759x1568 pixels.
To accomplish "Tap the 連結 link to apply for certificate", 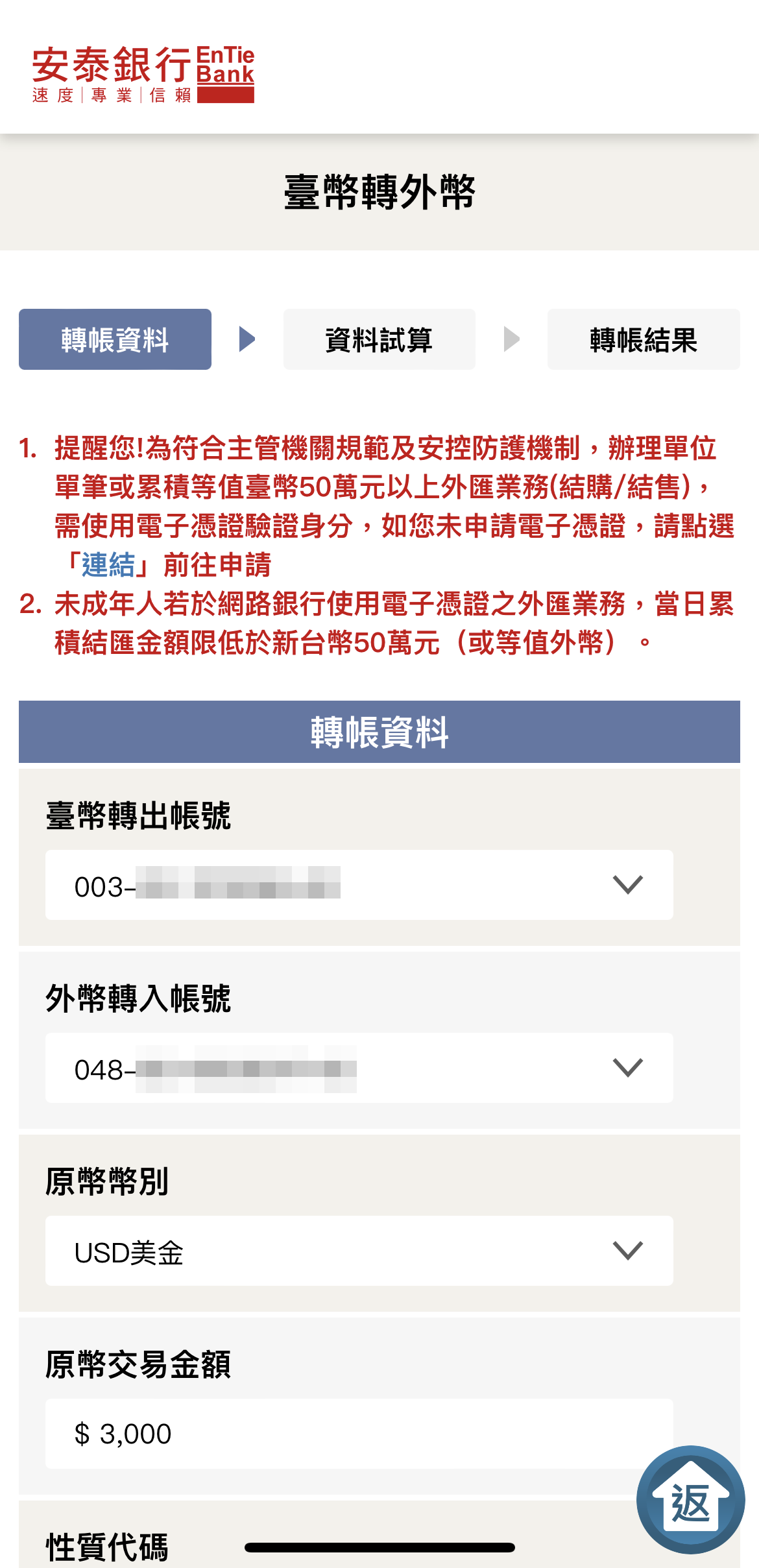I will [108, 565].
